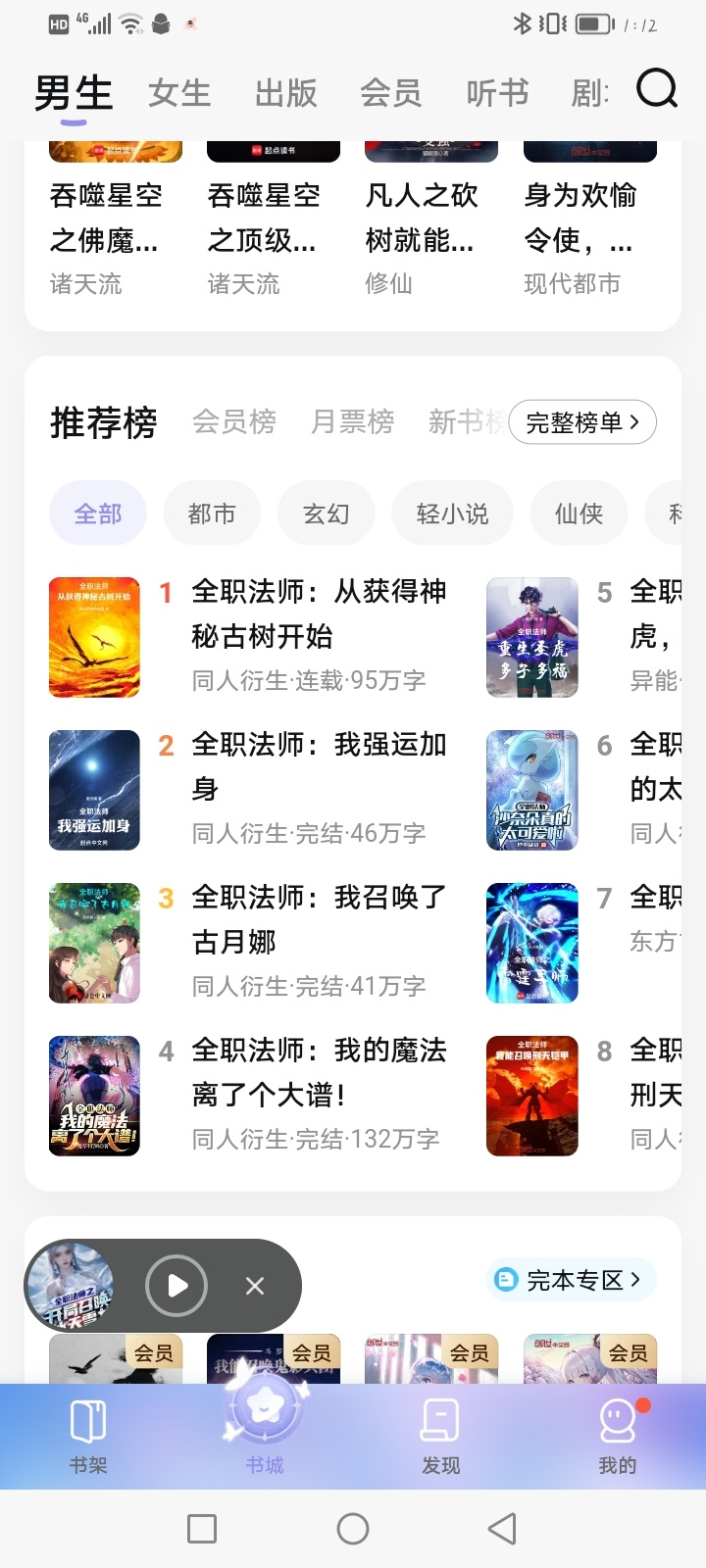Open book 全职法师：我强运加身

tap(318, 766)
